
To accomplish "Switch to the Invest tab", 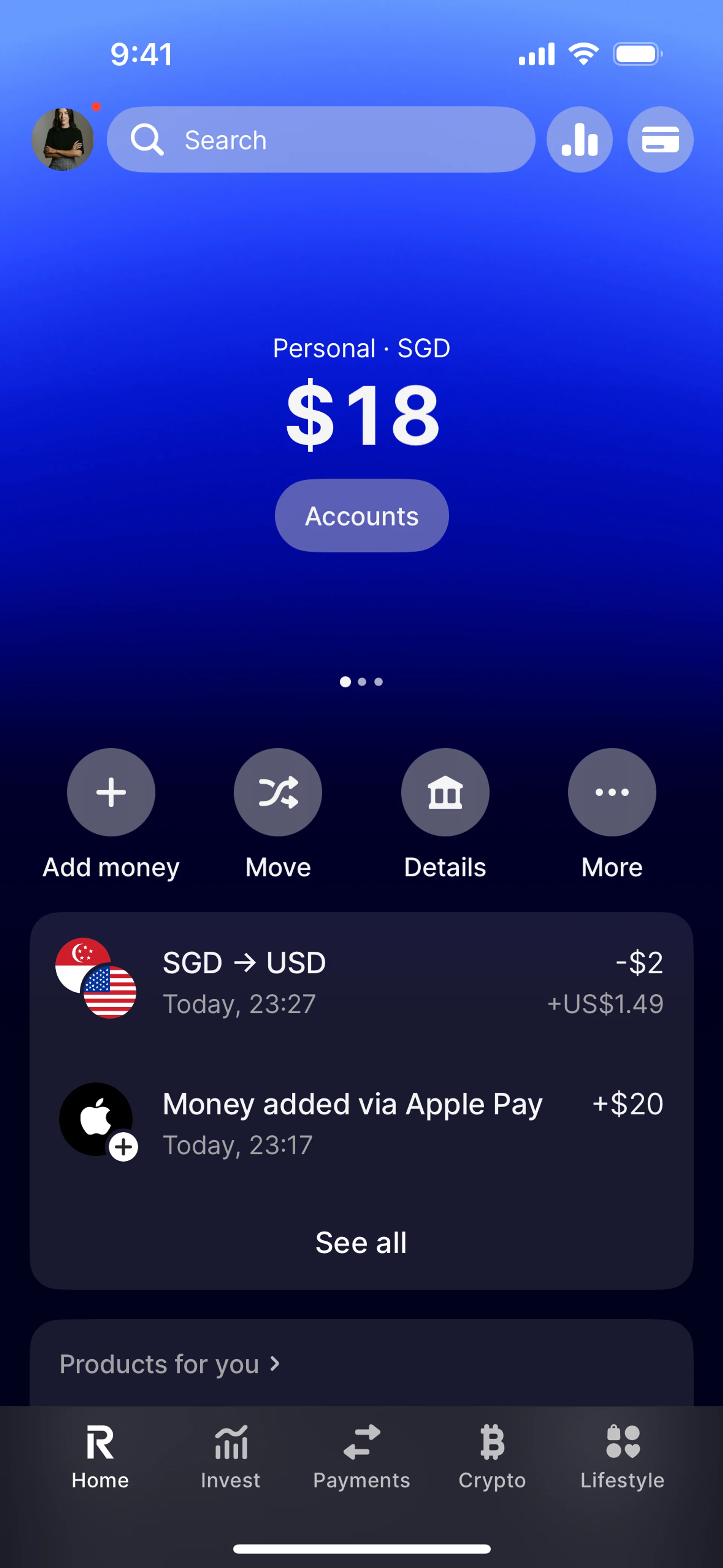I will pos(231,1458).
